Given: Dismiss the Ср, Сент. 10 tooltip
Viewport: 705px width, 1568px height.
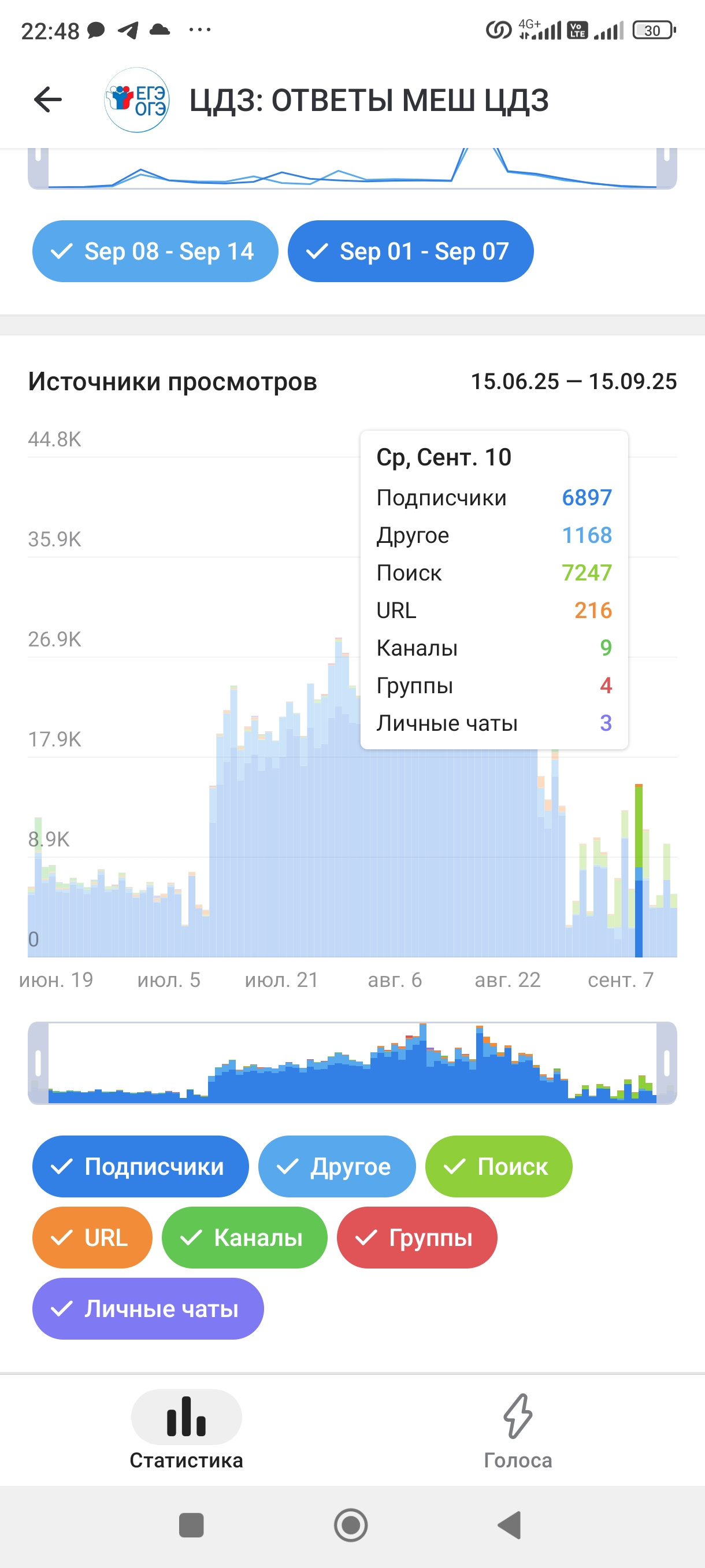Looking at the screenshot, I should click(x=494, y=590).
